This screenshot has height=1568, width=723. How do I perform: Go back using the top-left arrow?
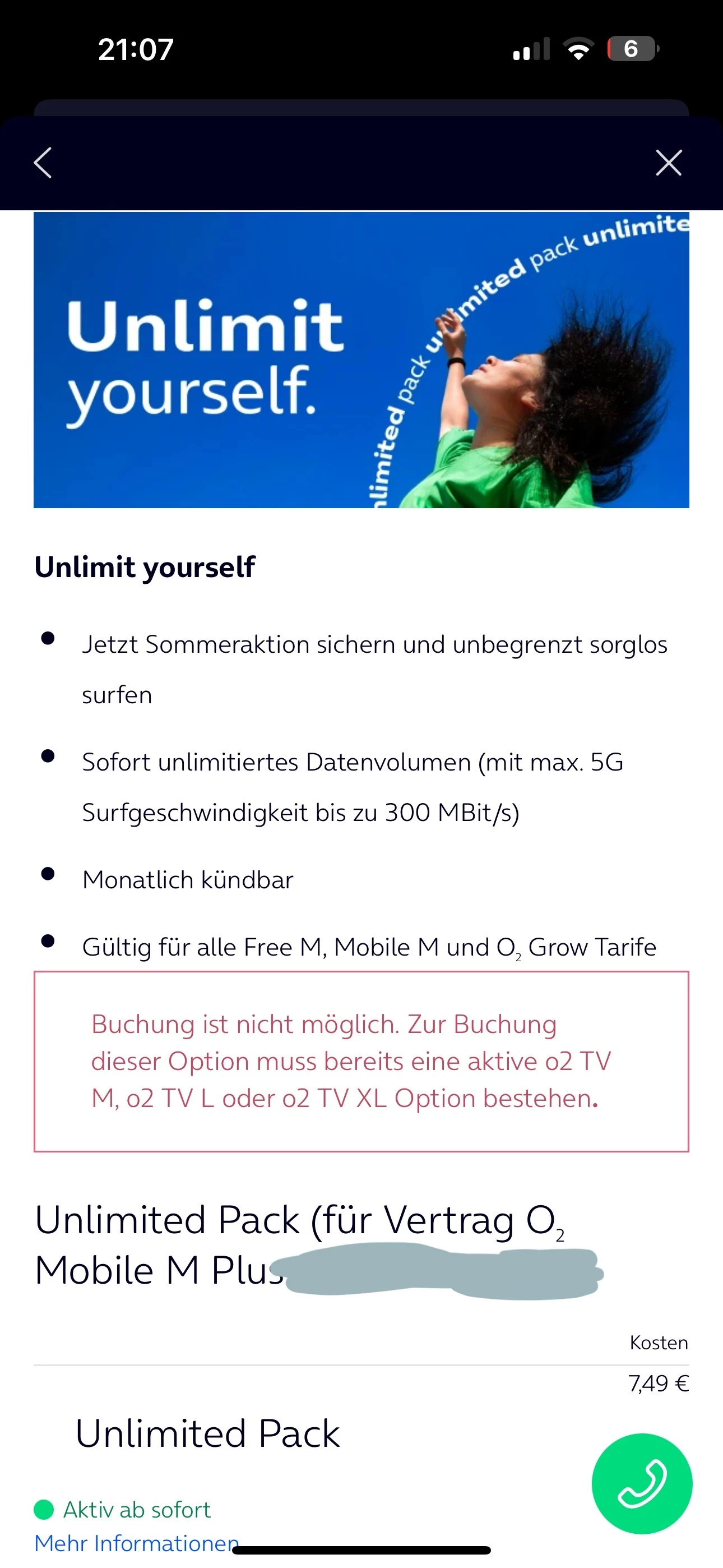tap(43, 163)
